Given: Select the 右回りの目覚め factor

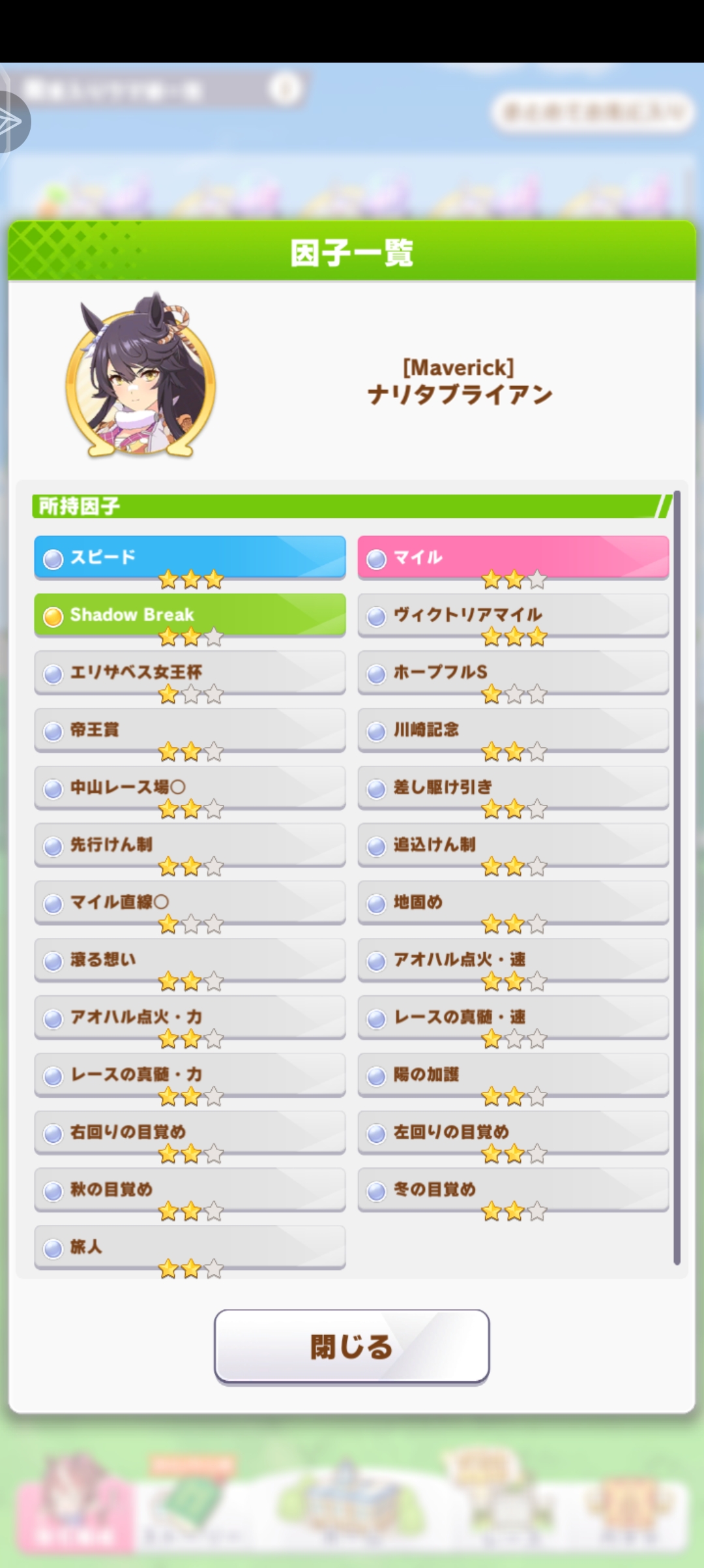Looking at the screenshot, I should click(190, 1131).
